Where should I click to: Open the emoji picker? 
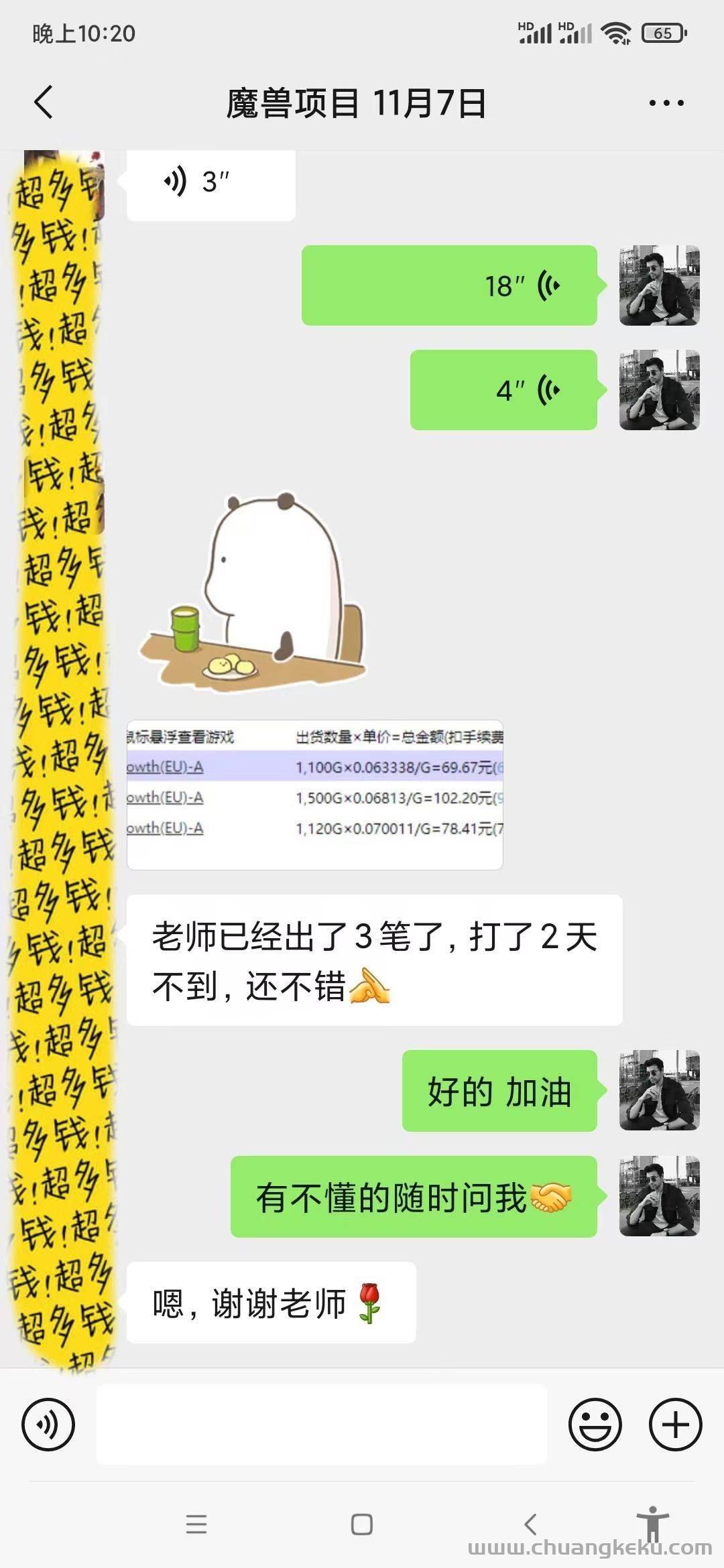(x=595, y=1424)
